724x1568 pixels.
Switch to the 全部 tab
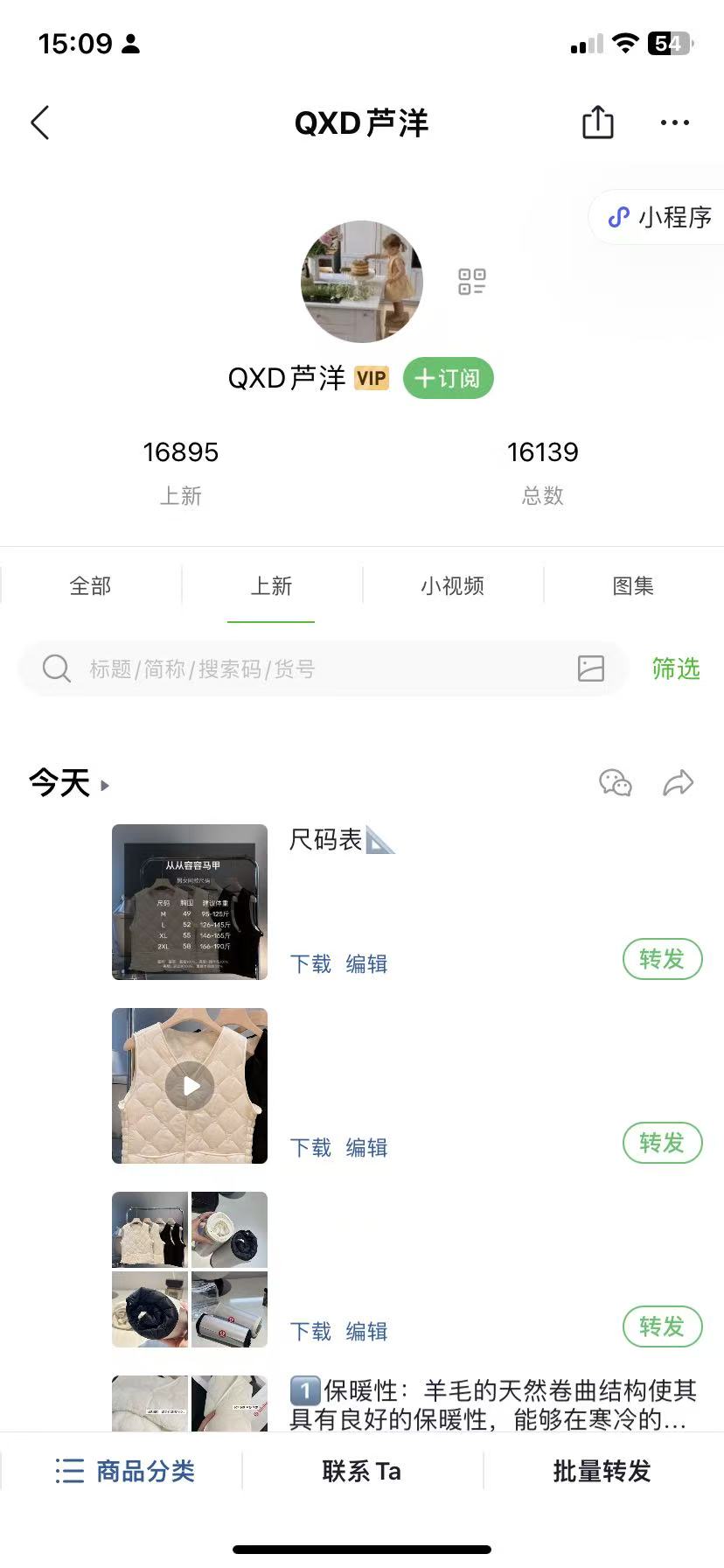point(91,585)
